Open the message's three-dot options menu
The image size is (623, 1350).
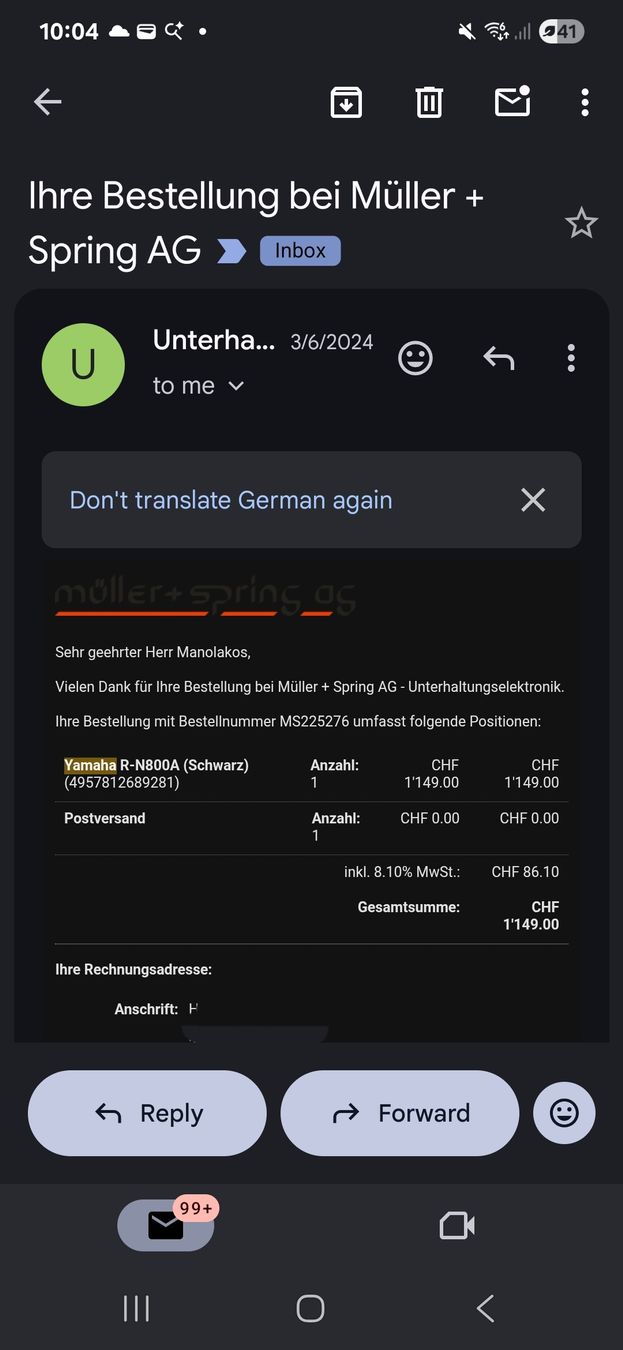point(571,358)
